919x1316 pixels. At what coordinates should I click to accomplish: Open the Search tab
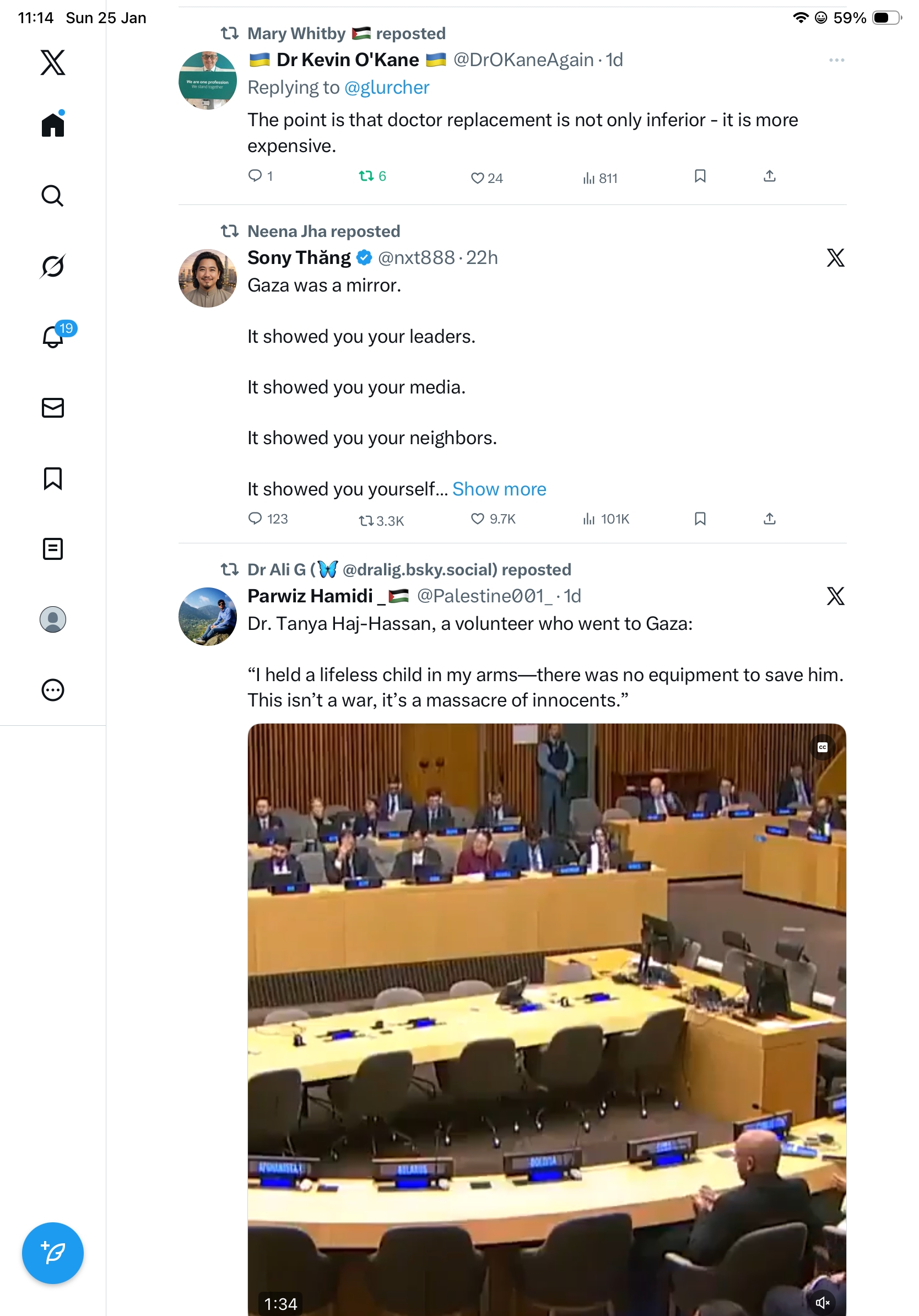coord(53,196)
